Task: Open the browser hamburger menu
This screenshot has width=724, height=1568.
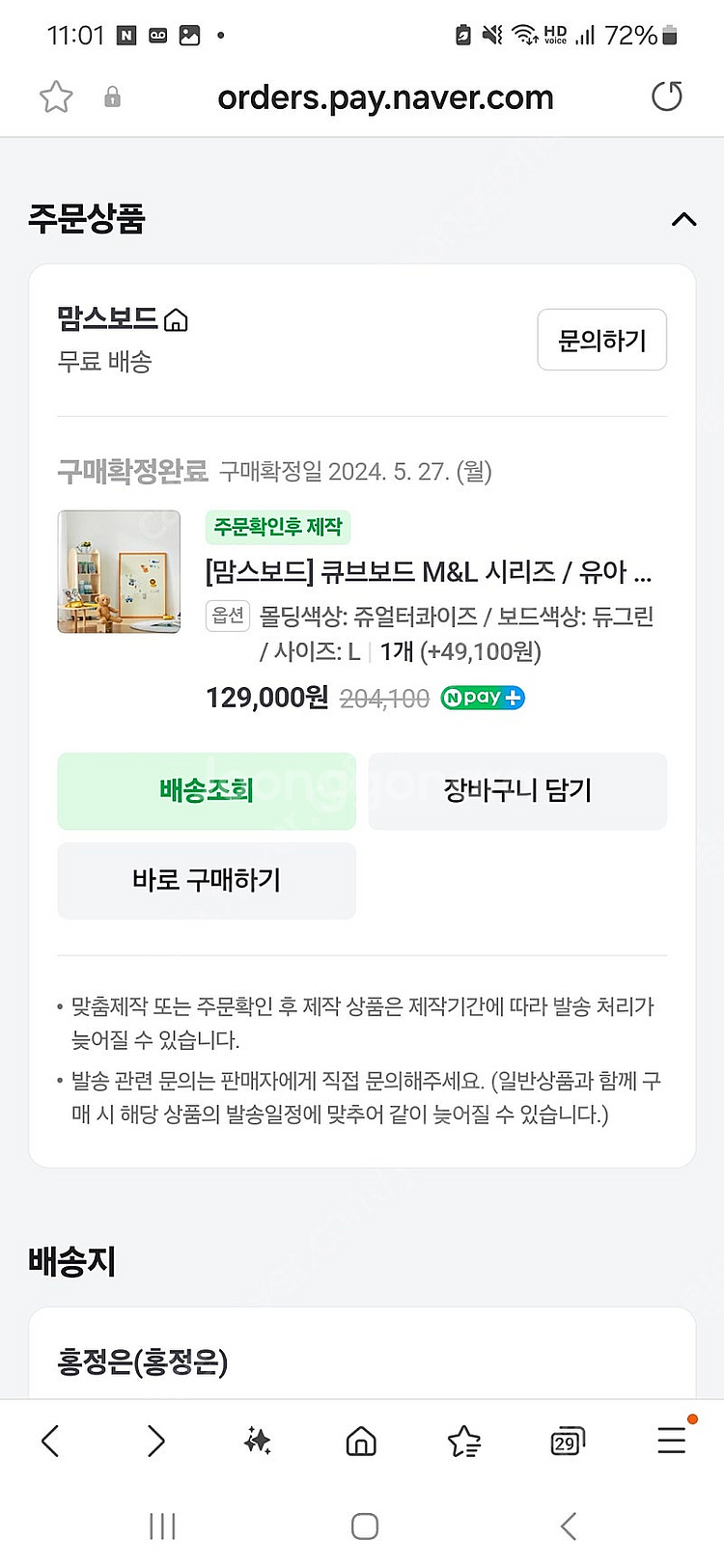Action: click(x=671, y=1442)
